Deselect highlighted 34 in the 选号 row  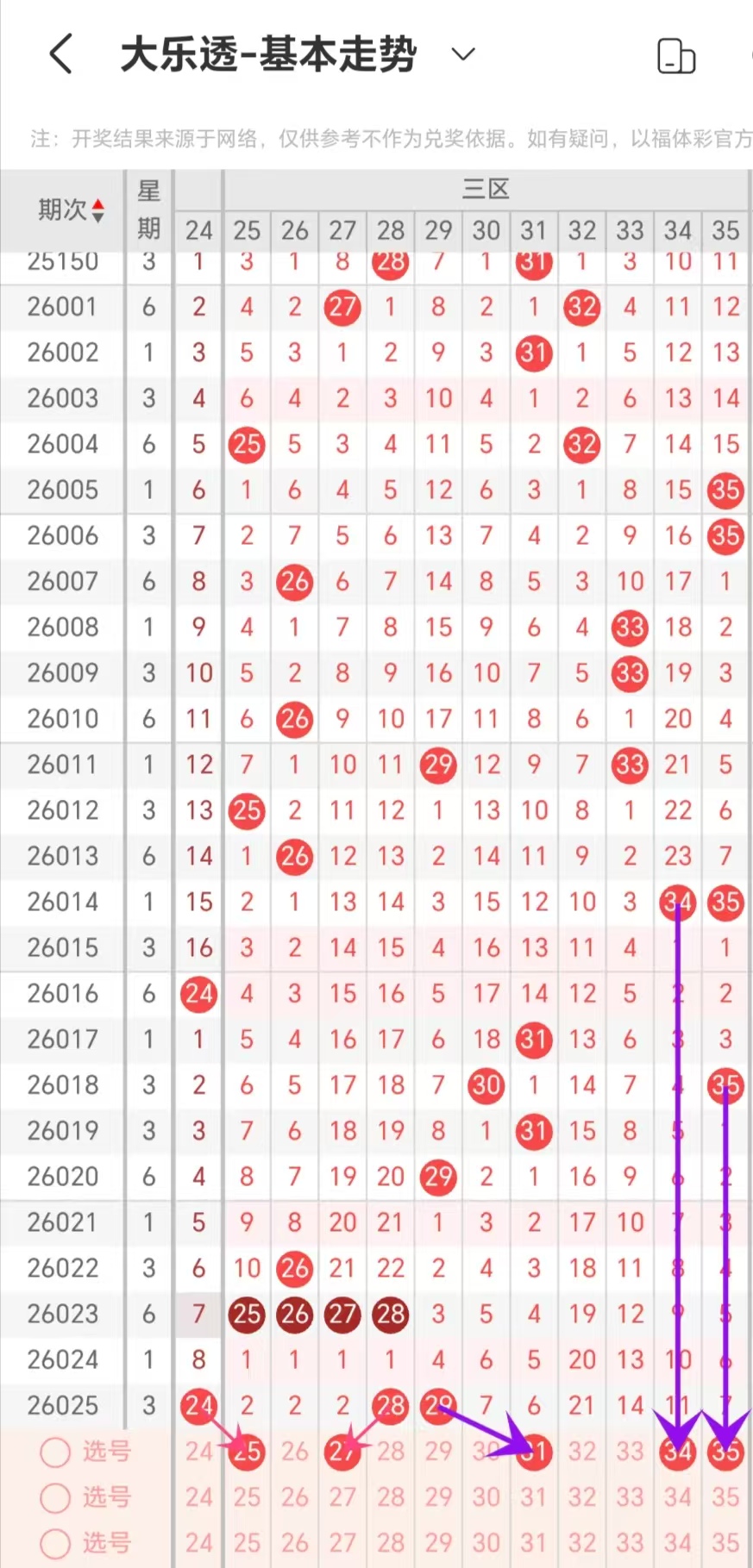click(677, 1452)
